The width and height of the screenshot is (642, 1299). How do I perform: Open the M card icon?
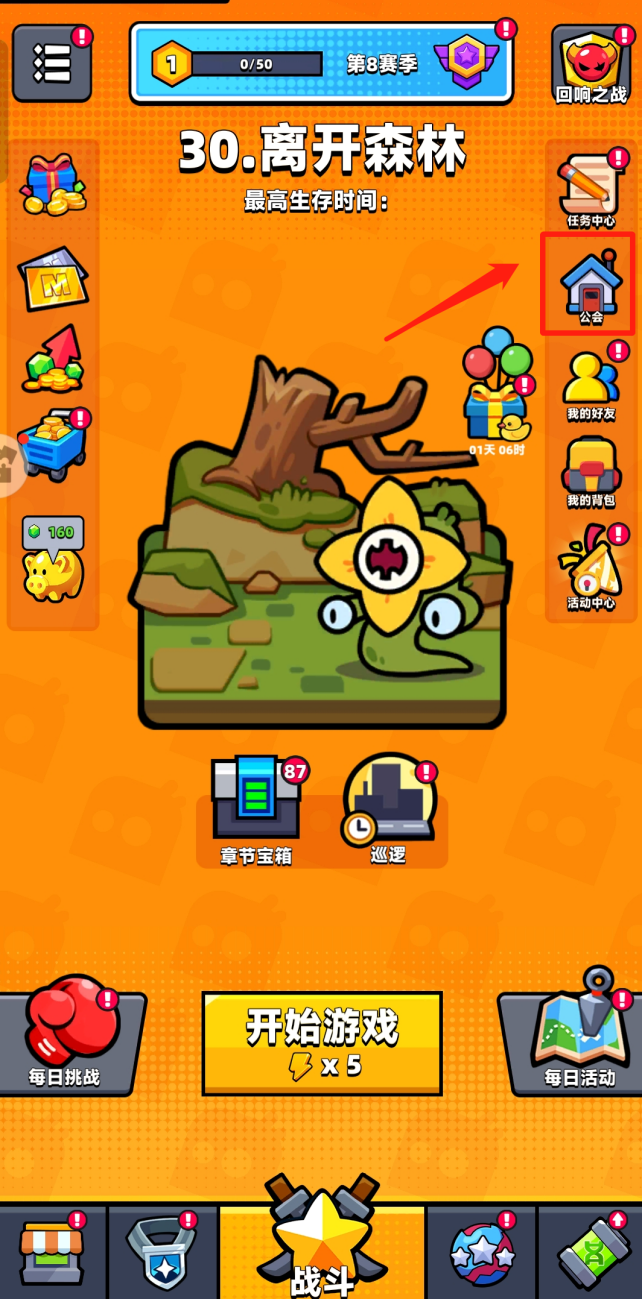52,279
